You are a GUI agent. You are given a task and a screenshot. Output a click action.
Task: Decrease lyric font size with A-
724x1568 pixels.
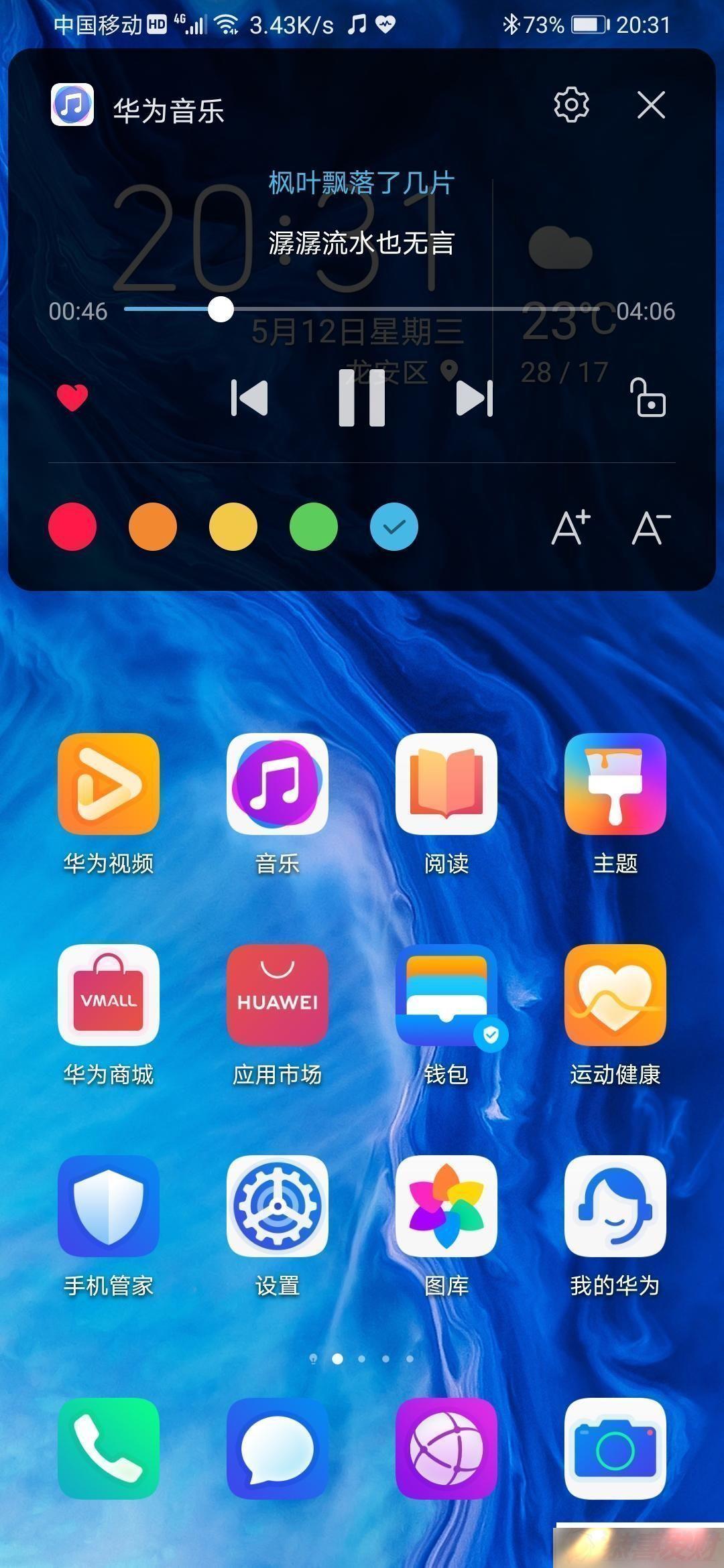pos(651,527)
